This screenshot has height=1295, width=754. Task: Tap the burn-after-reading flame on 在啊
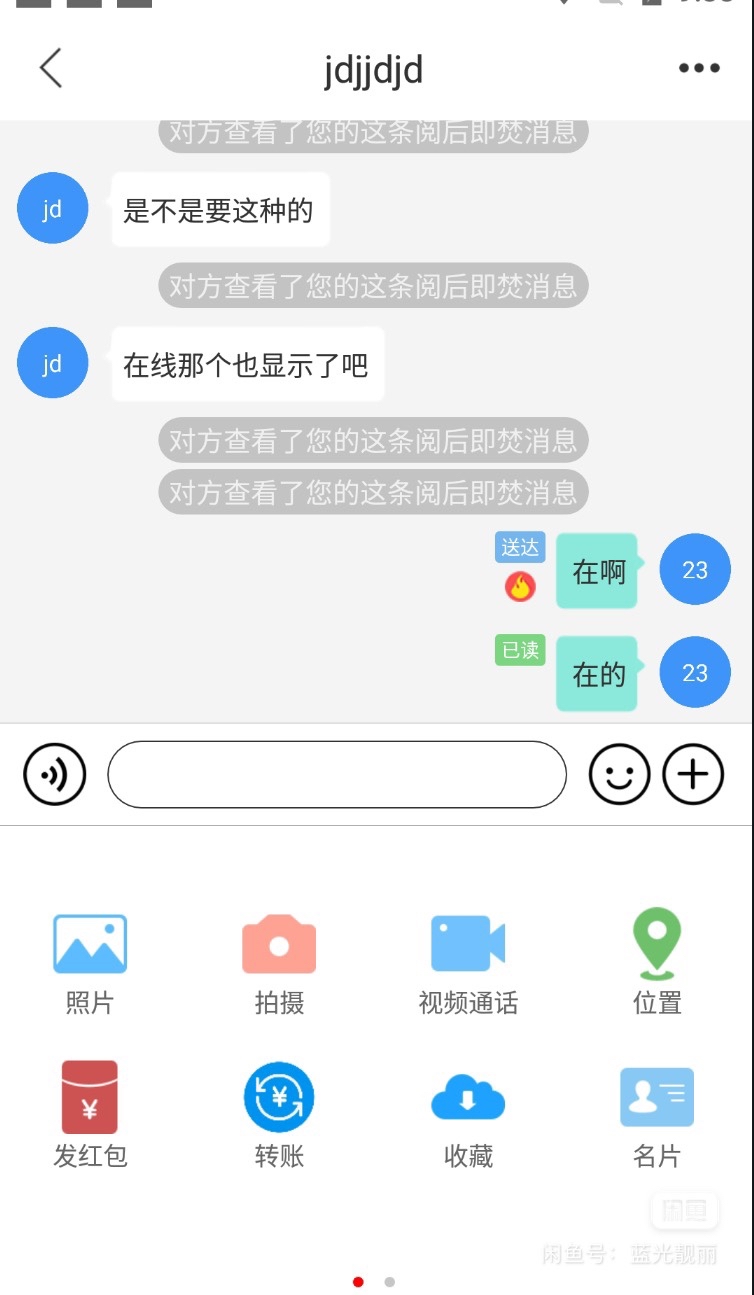click(520, 587)
